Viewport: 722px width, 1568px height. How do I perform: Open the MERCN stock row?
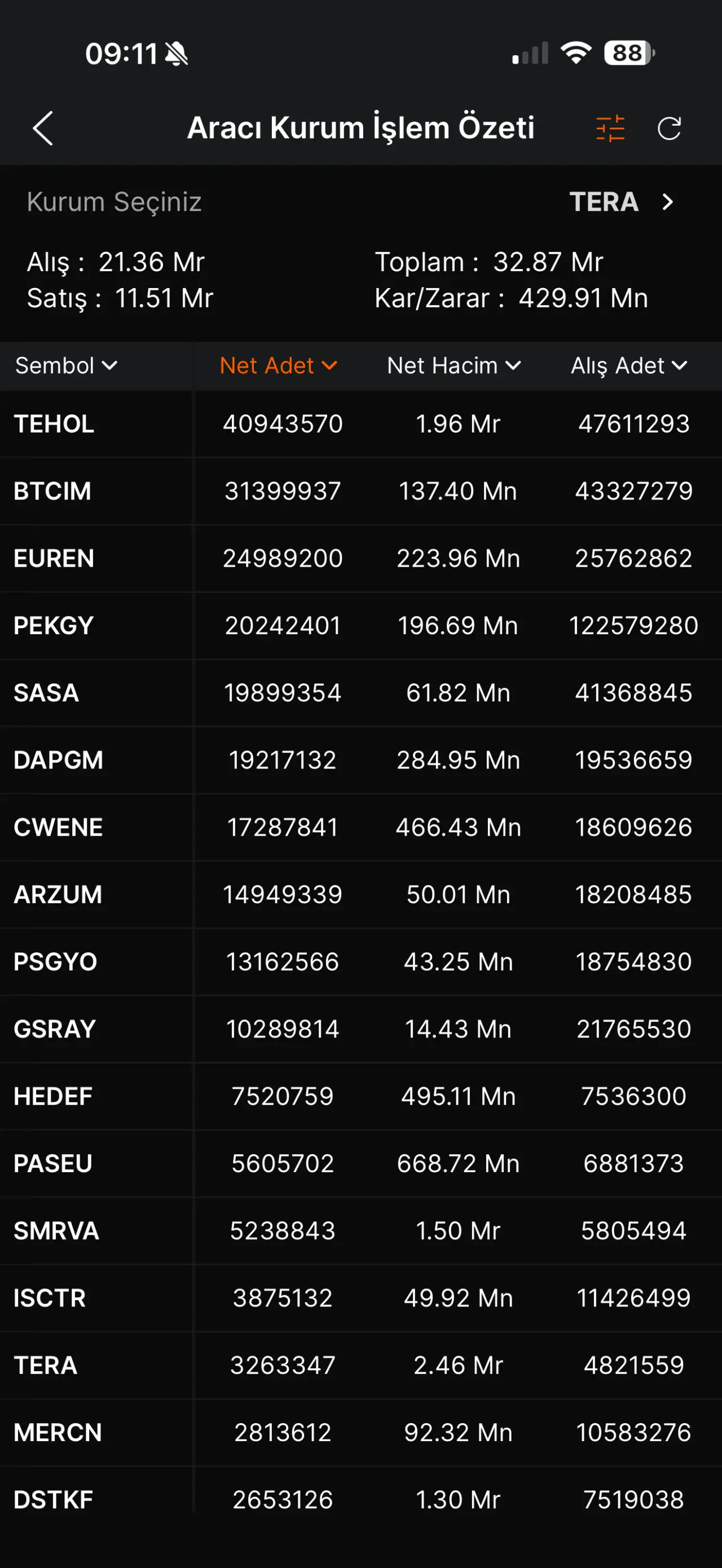(58, 1432)
